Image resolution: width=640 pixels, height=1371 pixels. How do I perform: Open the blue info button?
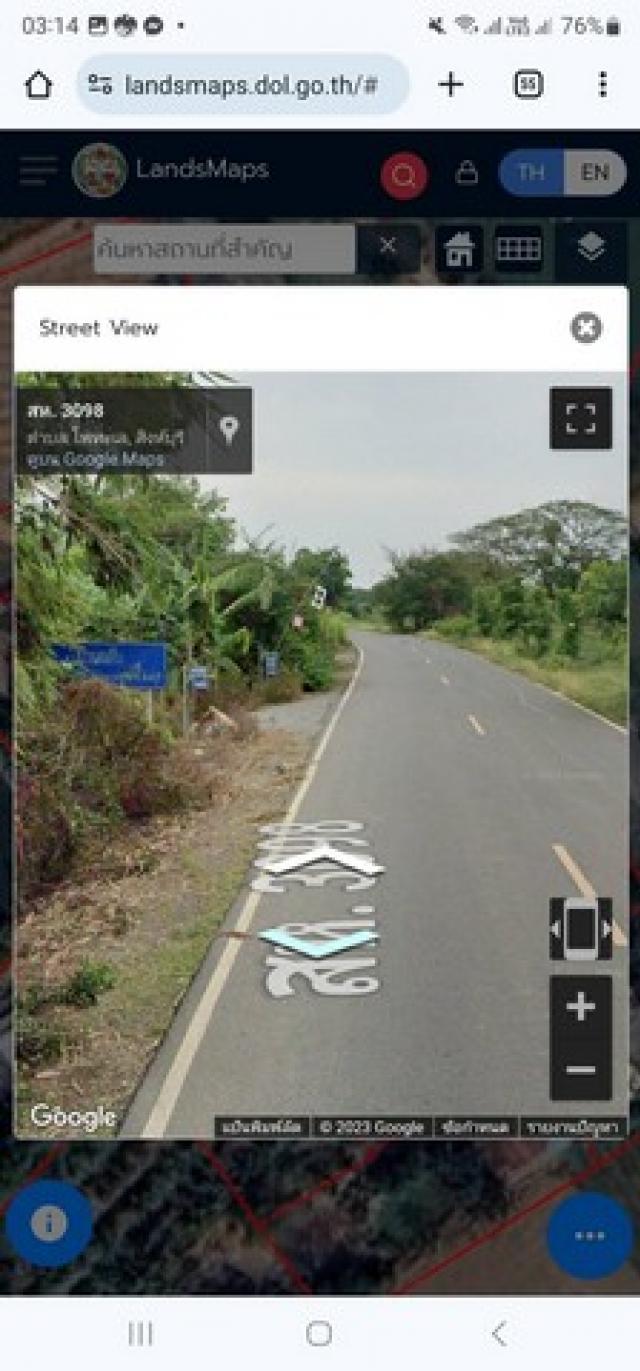click(x=49, y=1223)
